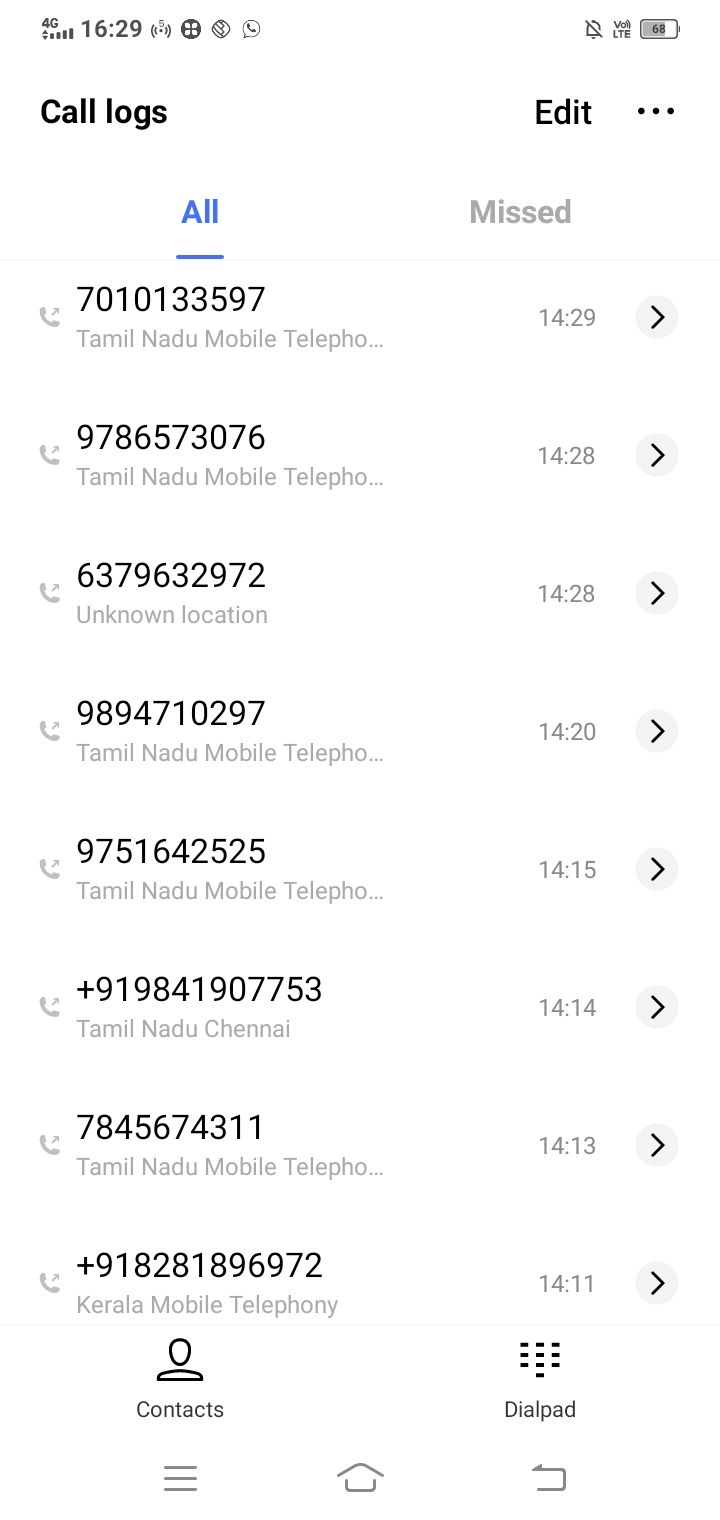Open details arrow for 9786573076

click(657, 455)
